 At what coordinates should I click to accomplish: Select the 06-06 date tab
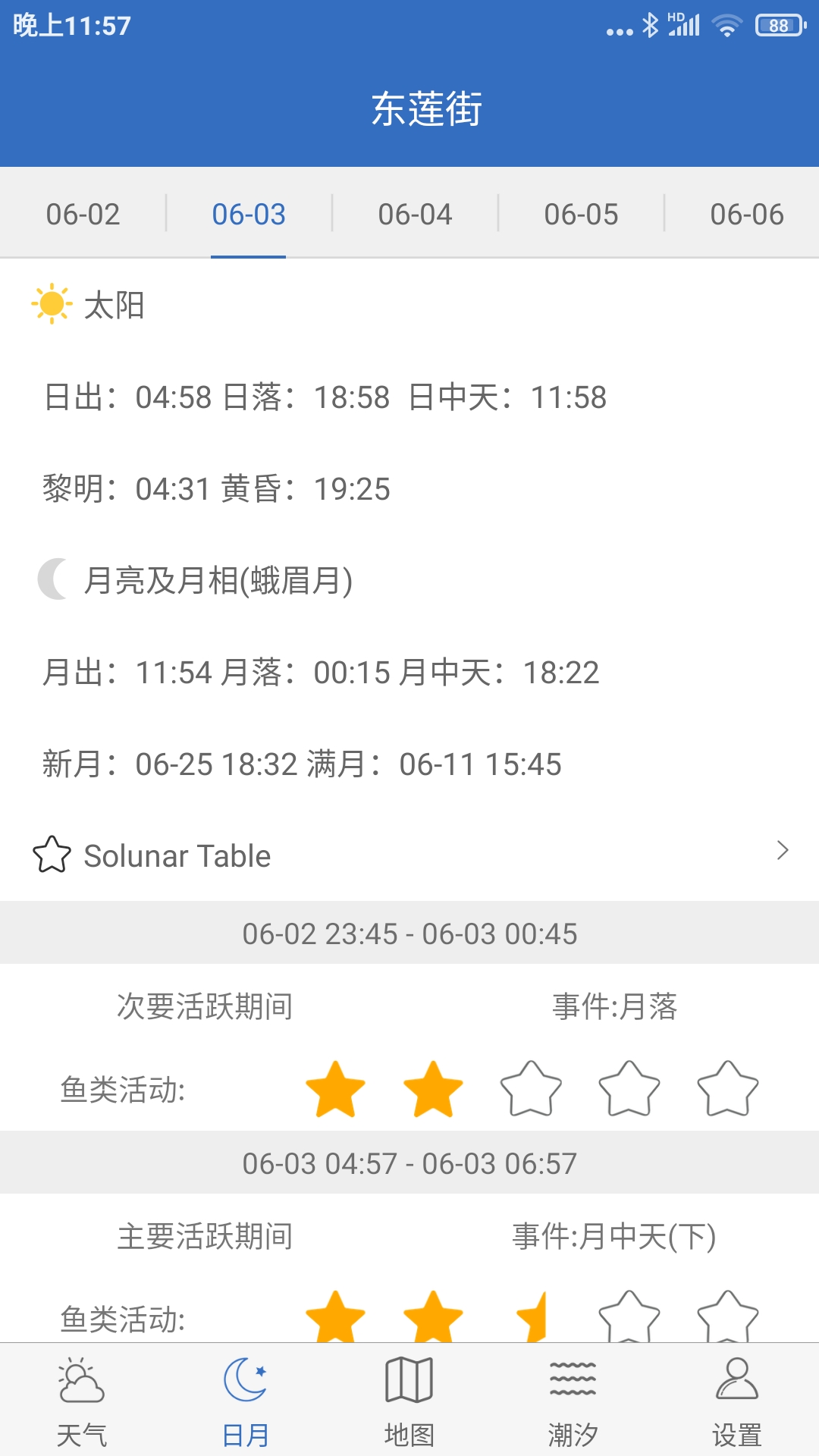747,214
